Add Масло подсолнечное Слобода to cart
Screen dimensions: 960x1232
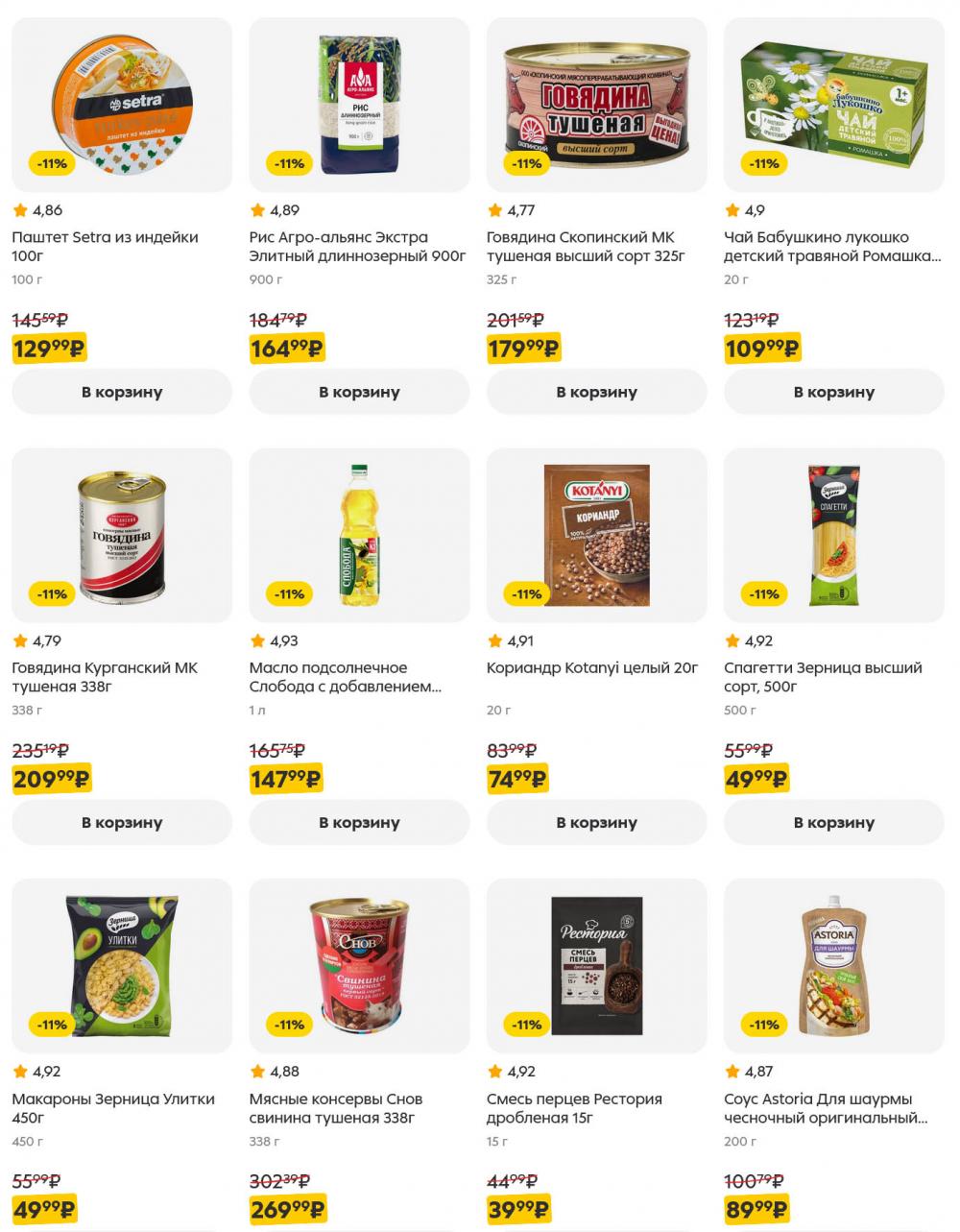point(359,822)
